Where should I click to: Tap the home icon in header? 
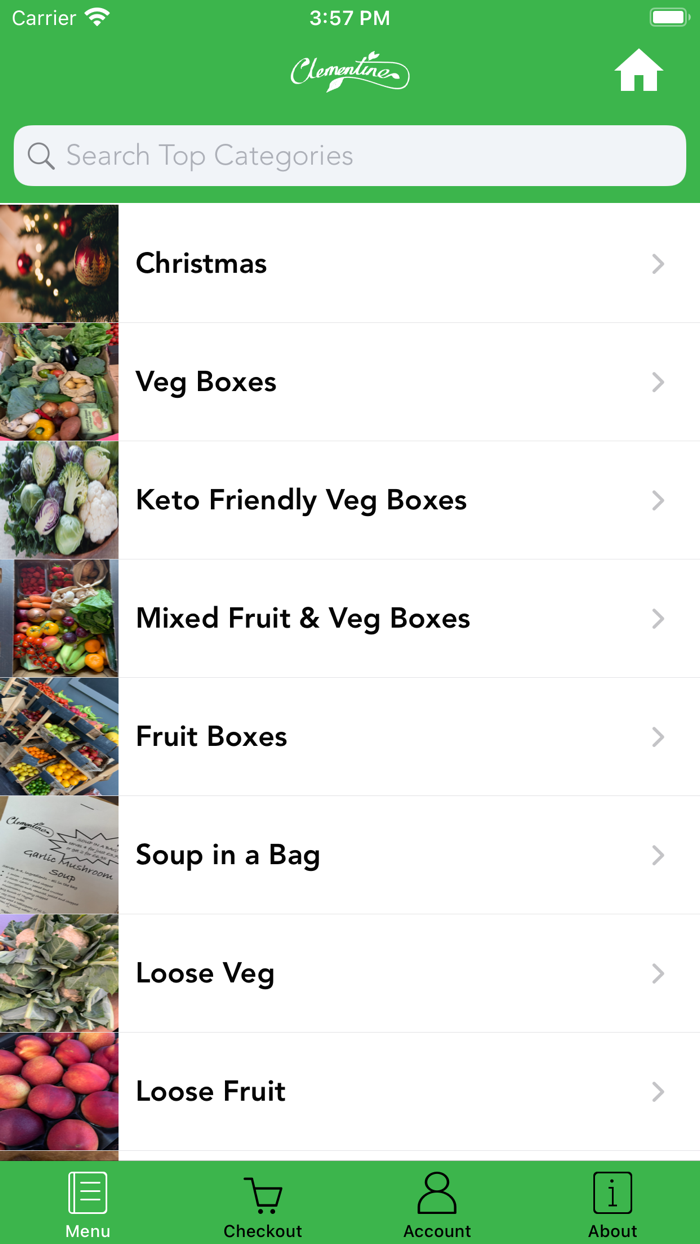[638, 71]
